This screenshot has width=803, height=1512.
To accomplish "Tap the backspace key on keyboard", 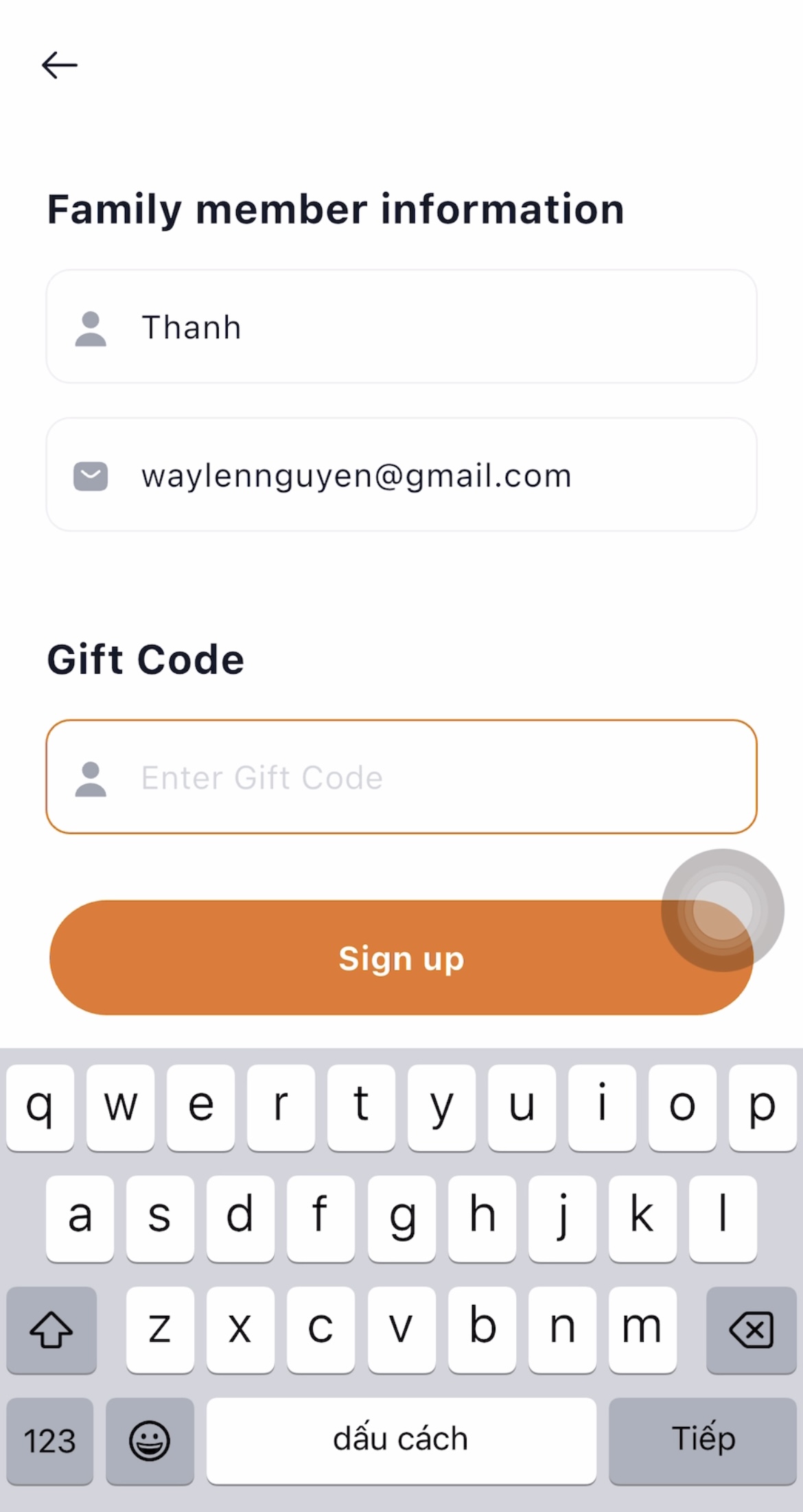I will click(751, 1330).
